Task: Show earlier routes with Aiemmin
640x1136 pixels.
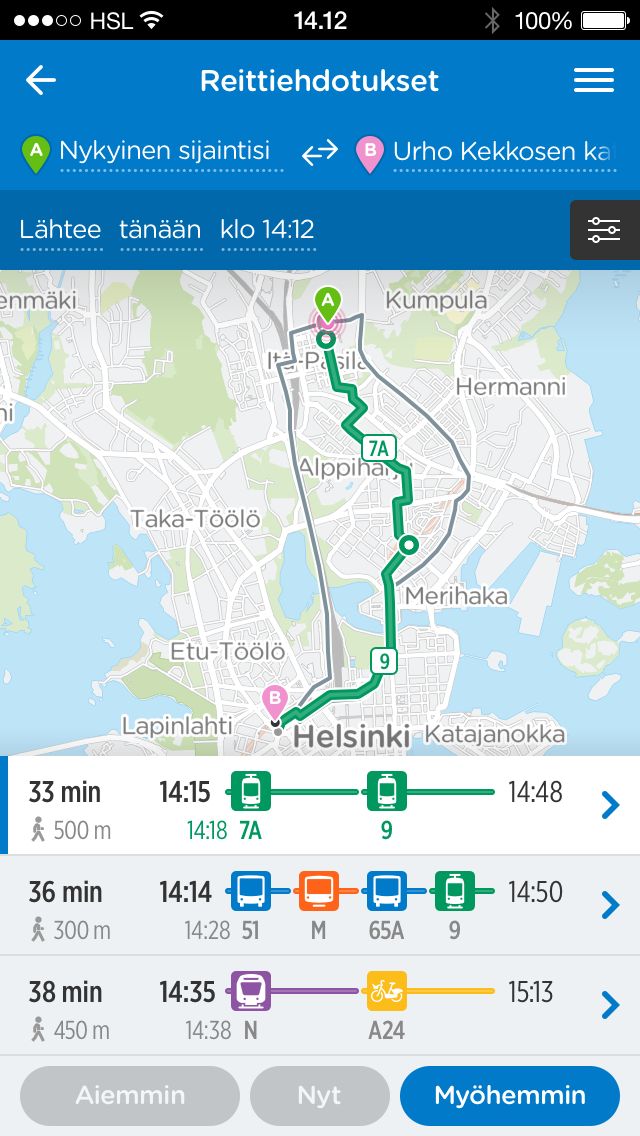Action: tap(130, 1095)
